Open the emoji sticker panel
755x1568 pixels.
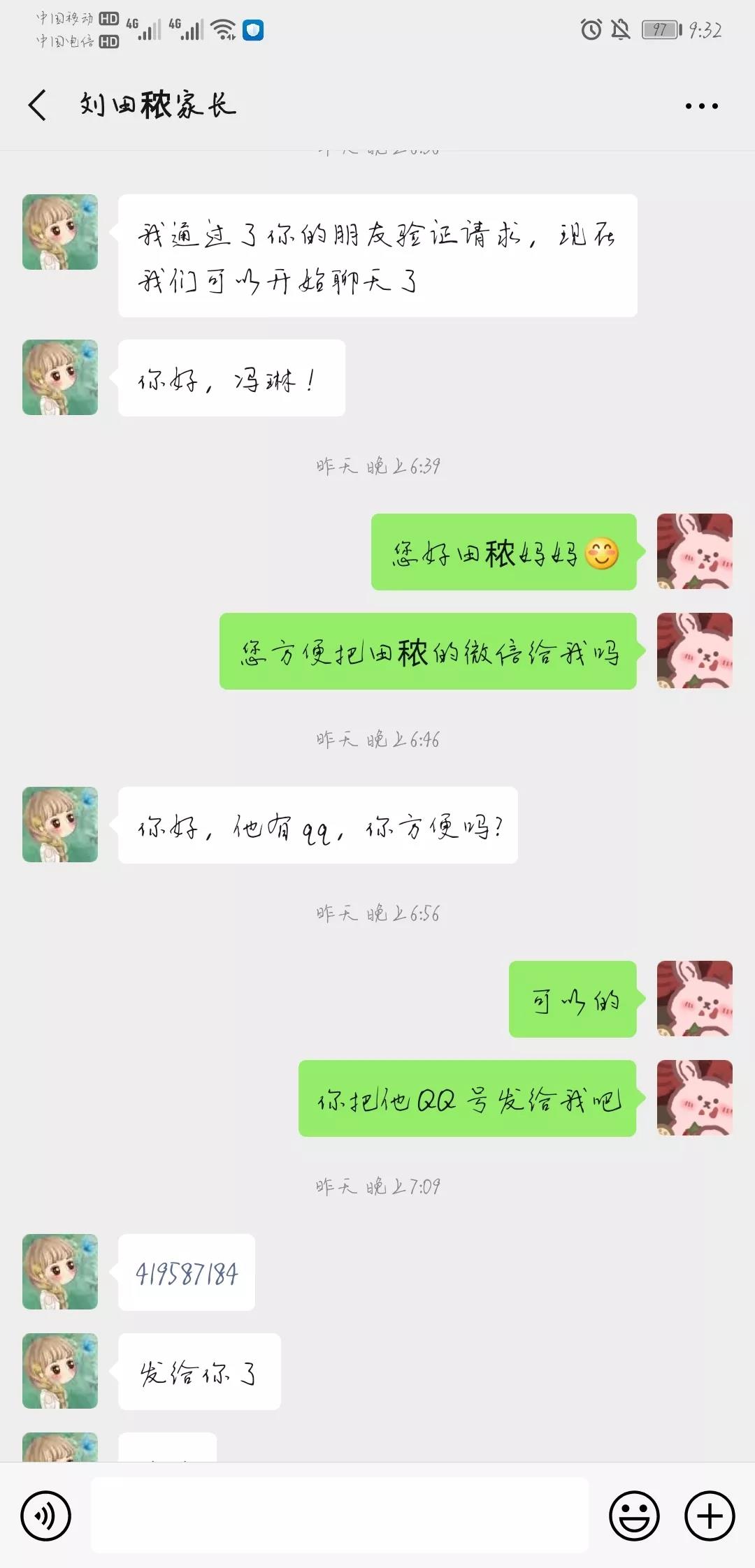634,1516
